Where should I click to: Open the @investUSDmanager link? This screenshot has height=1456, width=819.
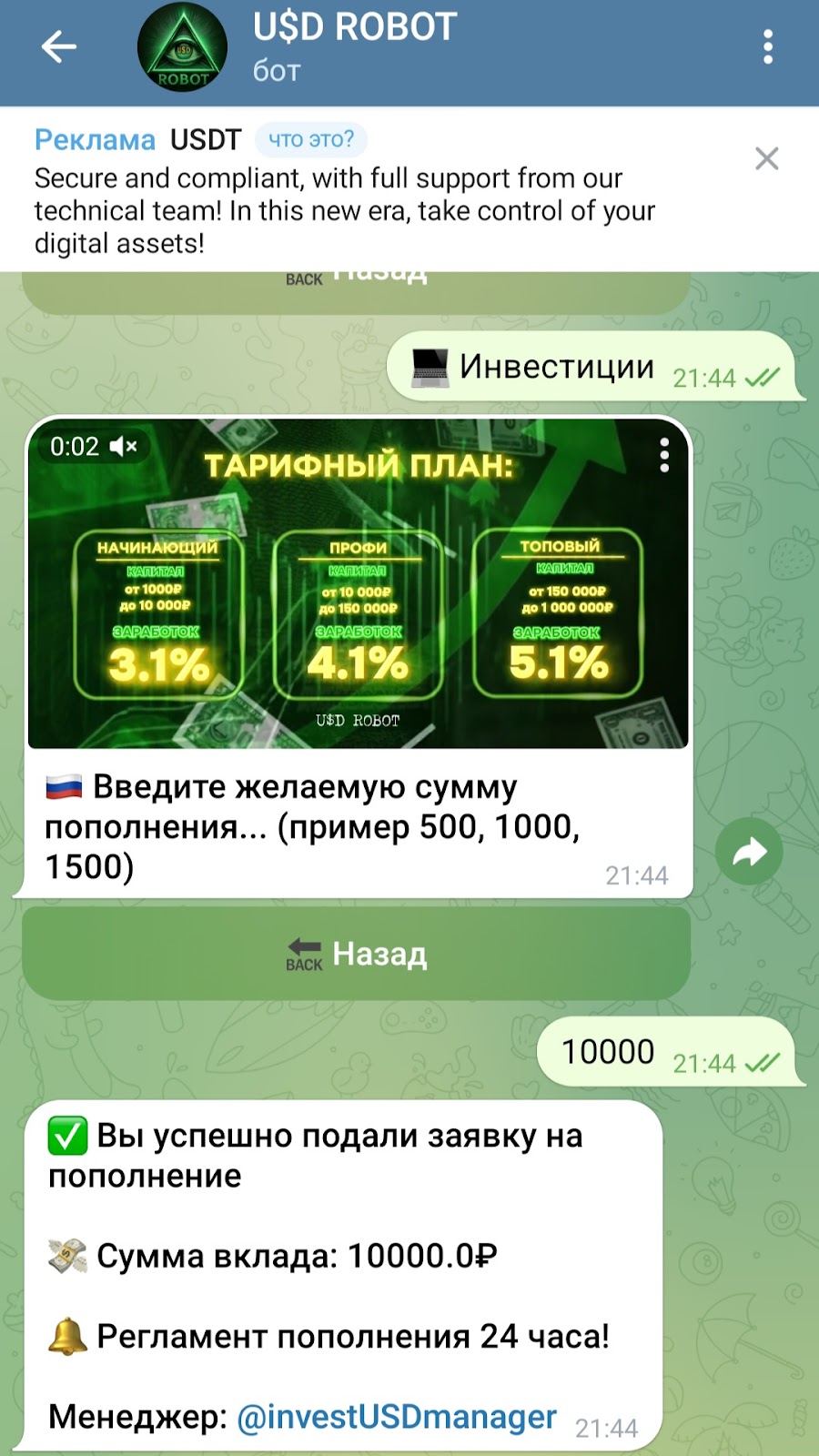tap(397, 1417)
